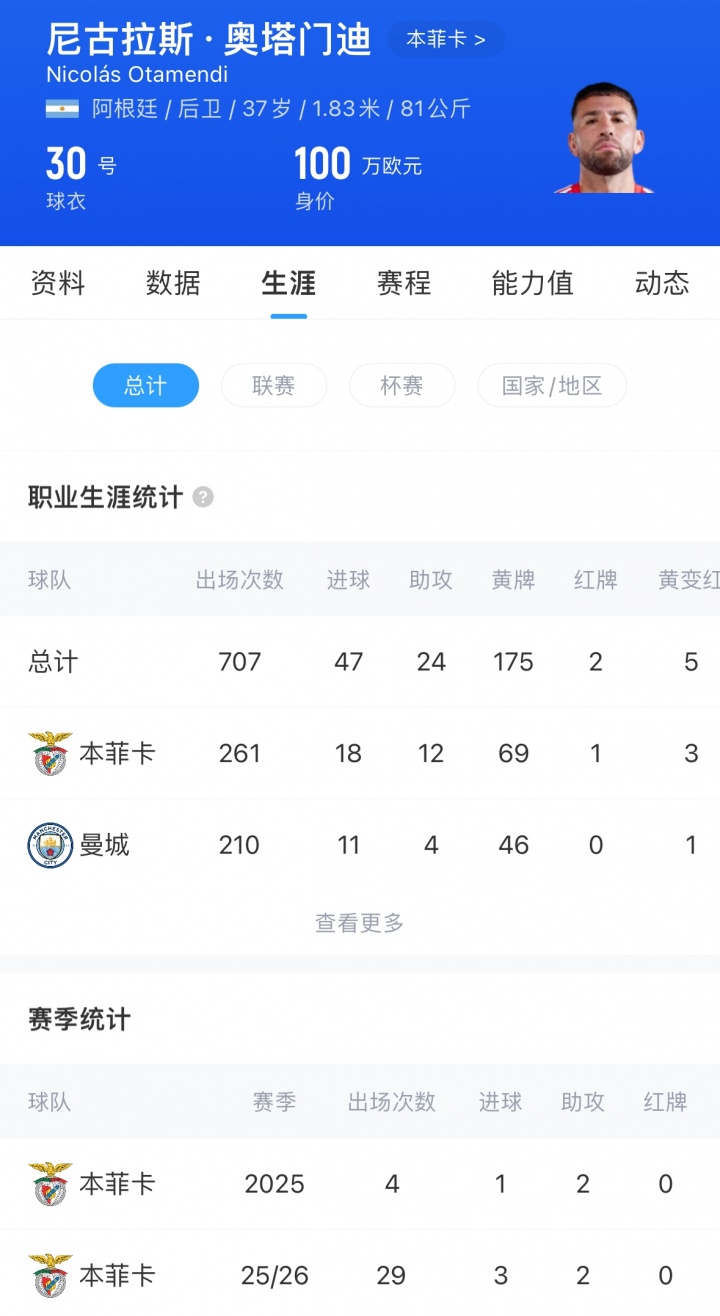This screenshot has width=720, height=1316.
Task: Tap the help icon beside 职业生涯统计
Action: point(203,497)
